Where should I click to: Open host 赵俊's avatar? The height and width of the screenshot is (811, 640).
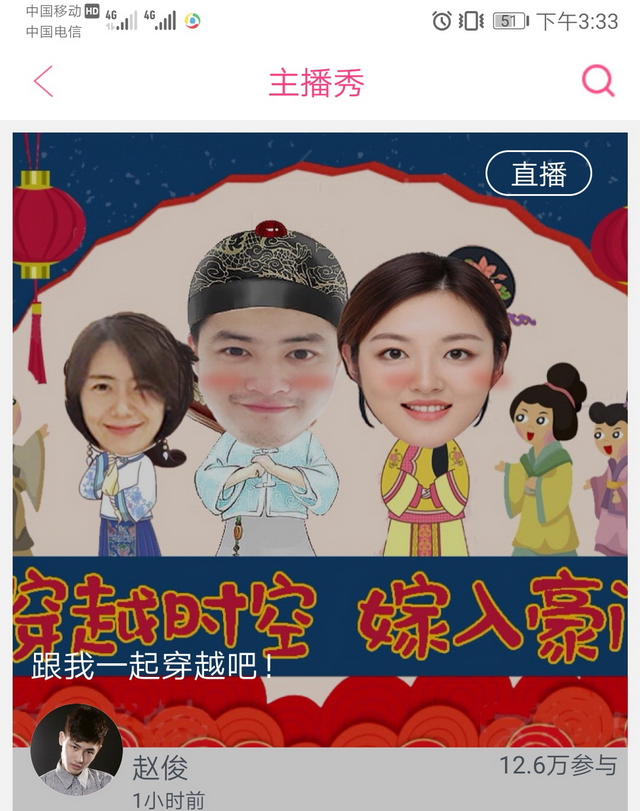coord(76,748)
